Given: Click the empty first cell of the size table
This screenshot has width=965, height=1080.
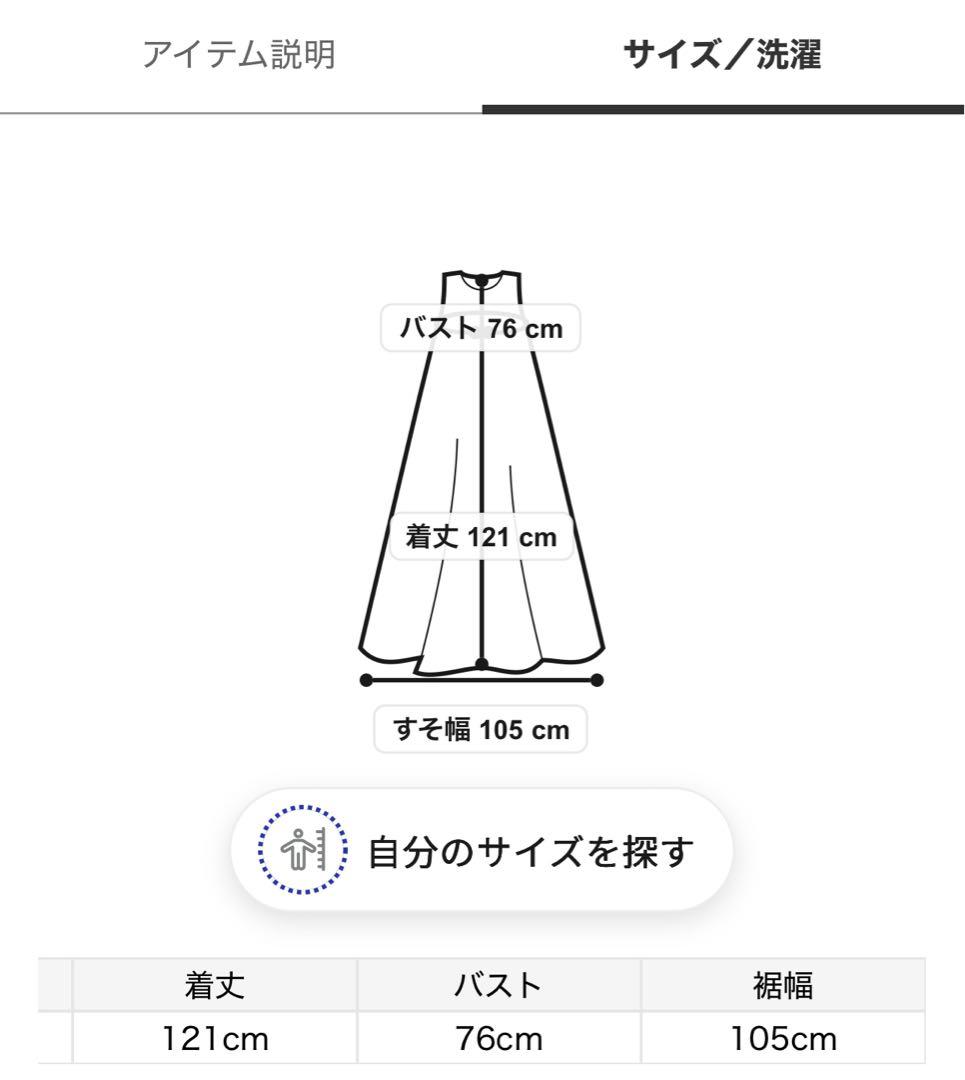Looking at the screenshot, I should point(55,984).
